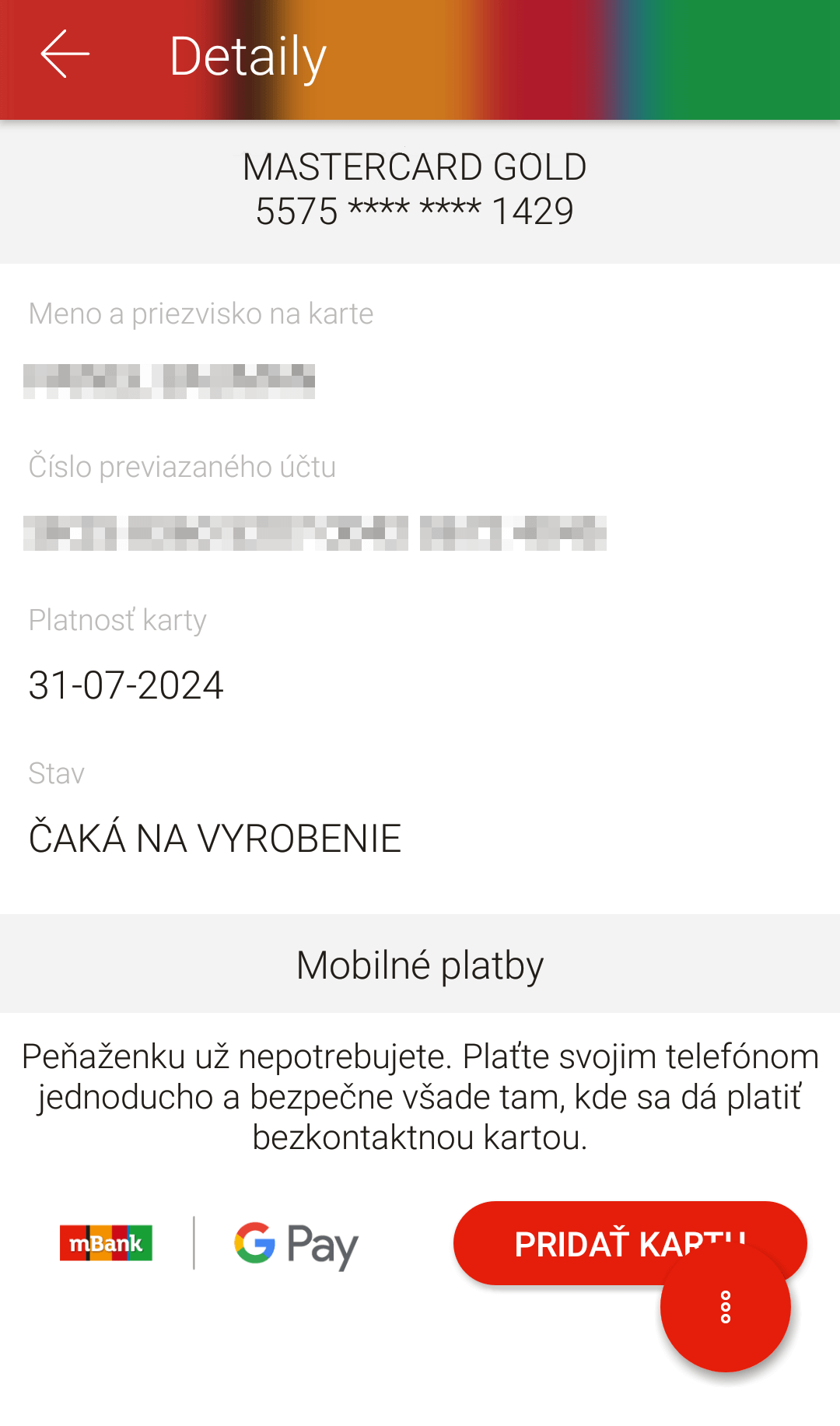The height and width of the screenshot is (1426, 840).
Task: Open the red three-dot floating menu
Action: [726, 1307]
